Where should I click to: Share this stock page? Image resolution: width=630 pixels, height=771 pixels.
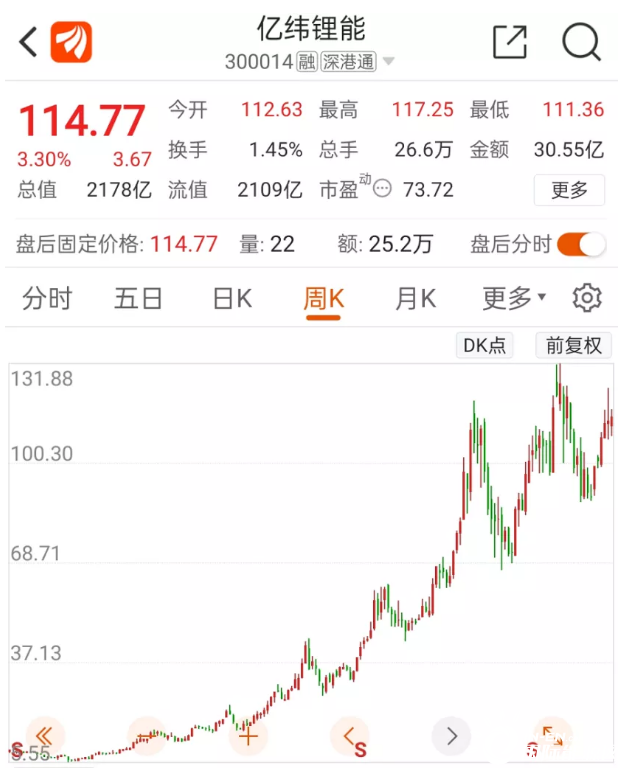pos(510,42)
